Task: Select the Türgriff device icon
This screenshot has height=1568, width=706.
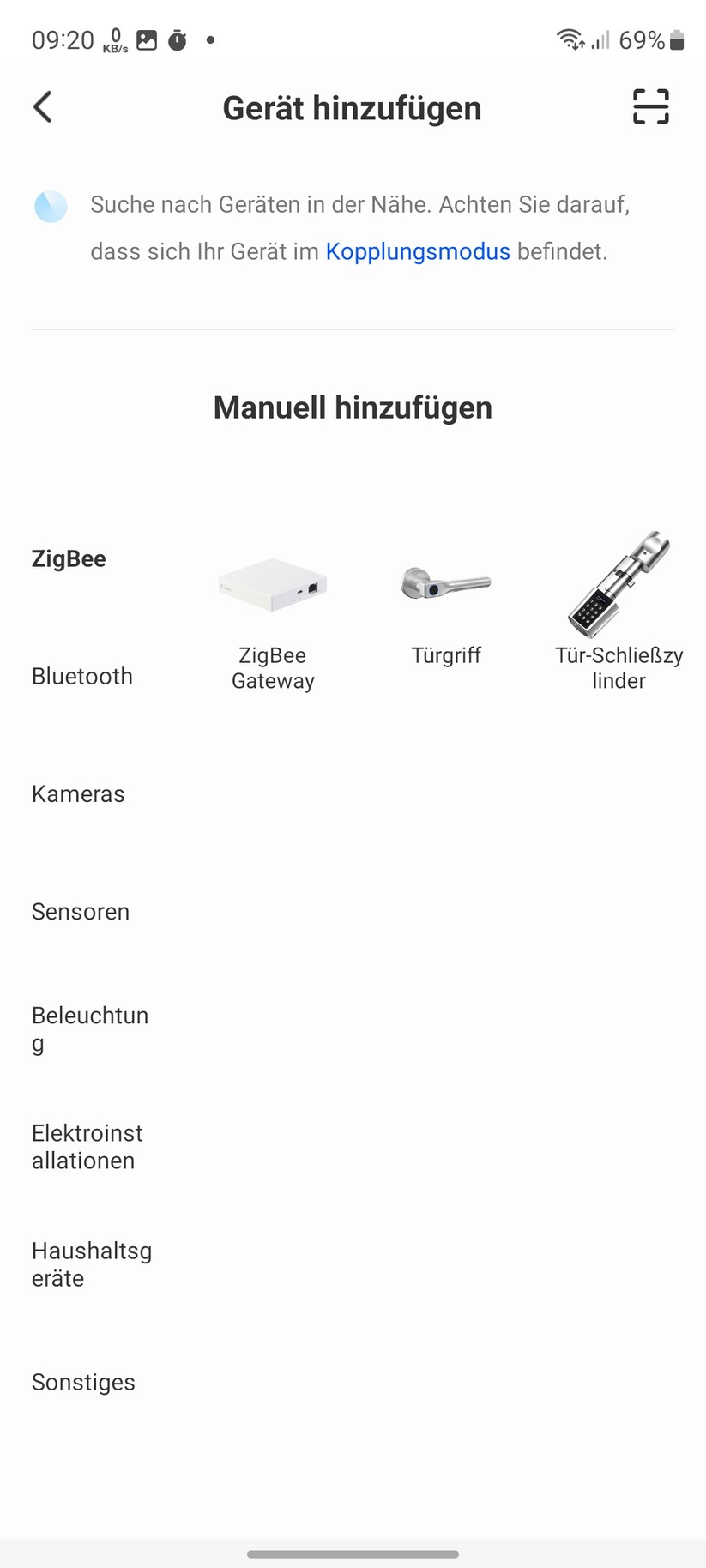Action: (446, 583)
